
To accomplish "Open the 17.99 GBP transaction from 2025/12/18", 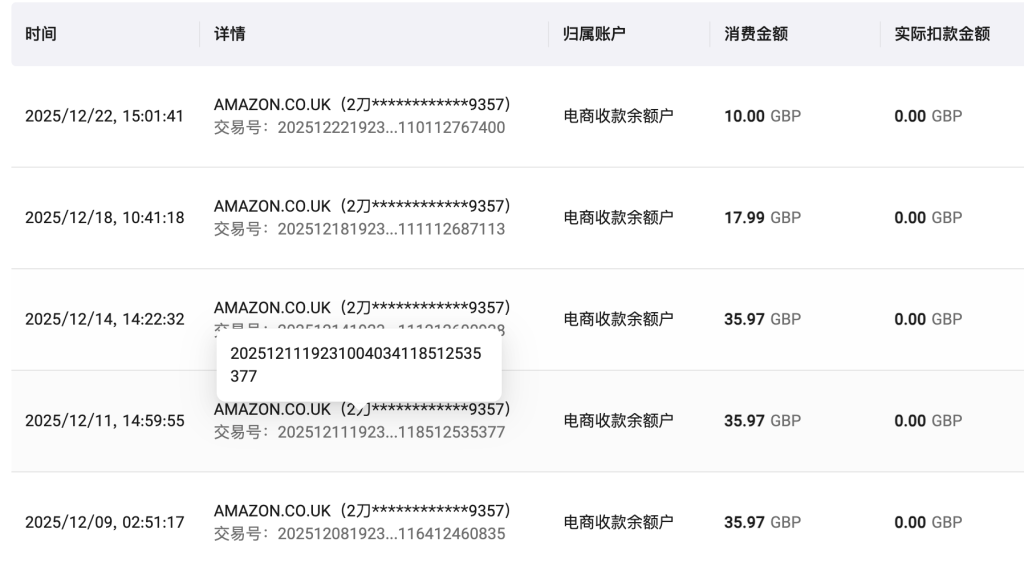I will 361,218.
